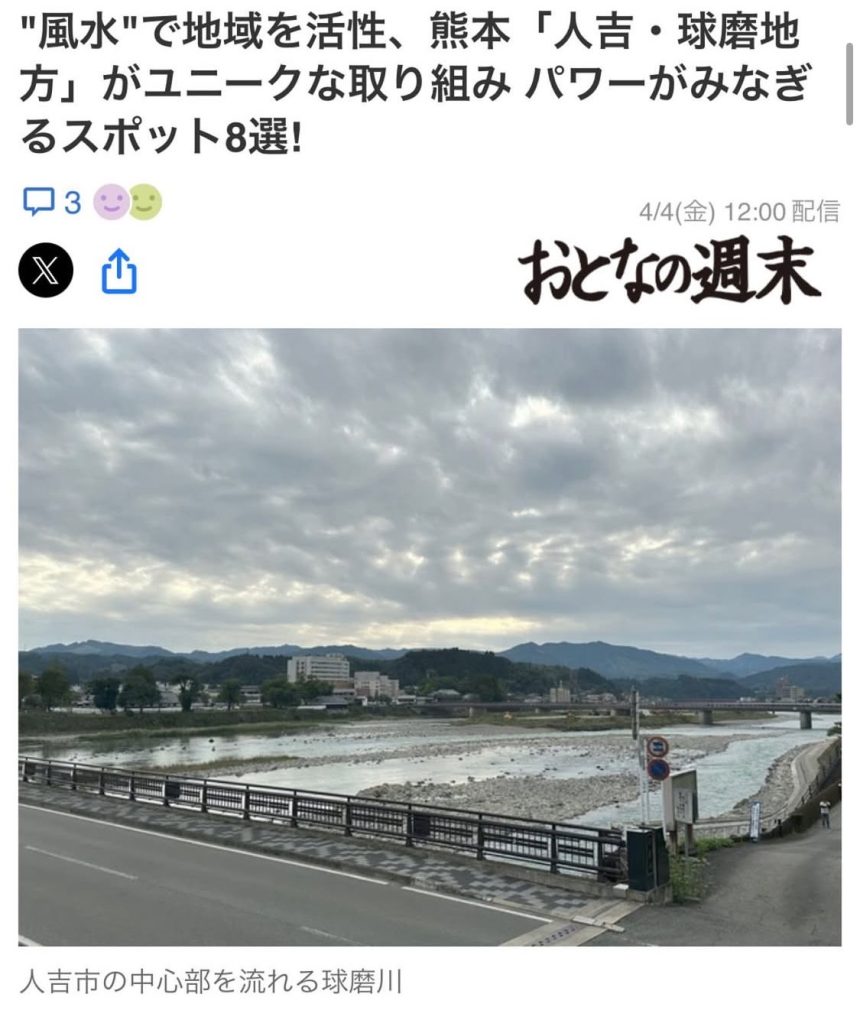The width and height of the screenshot is (860, 1023).
Task: Open the share sheet icon
Action: coord(119,271)
